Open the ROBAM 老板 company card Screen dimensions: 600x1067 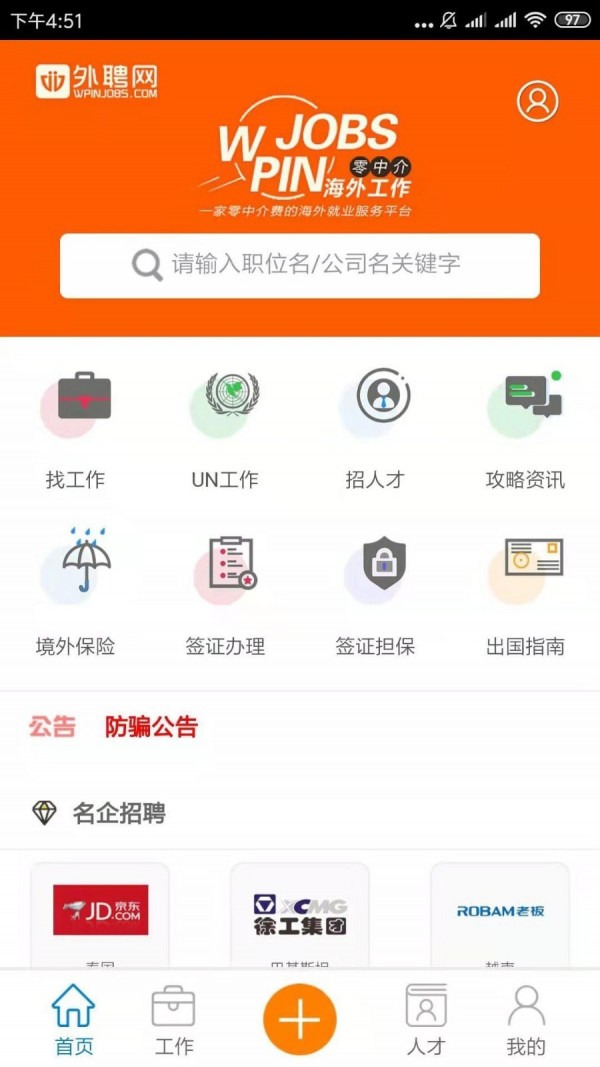500,912
